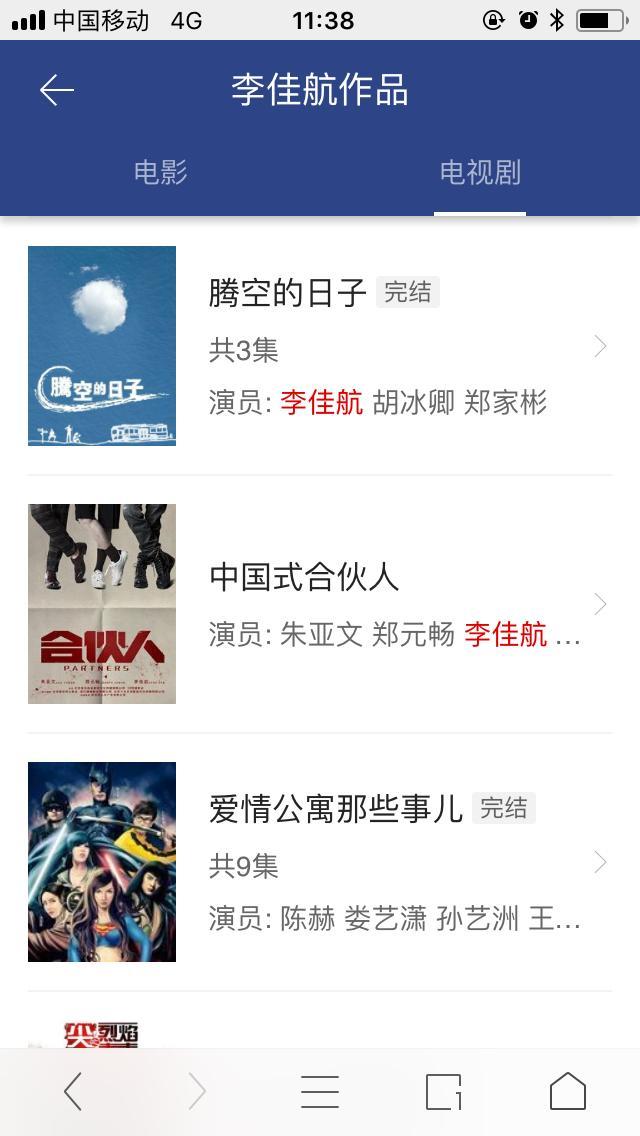640x1136 pixels.
Task: Open the 腾空的日子 series entry
Action: pyautogui.click(x=320, y=346)
